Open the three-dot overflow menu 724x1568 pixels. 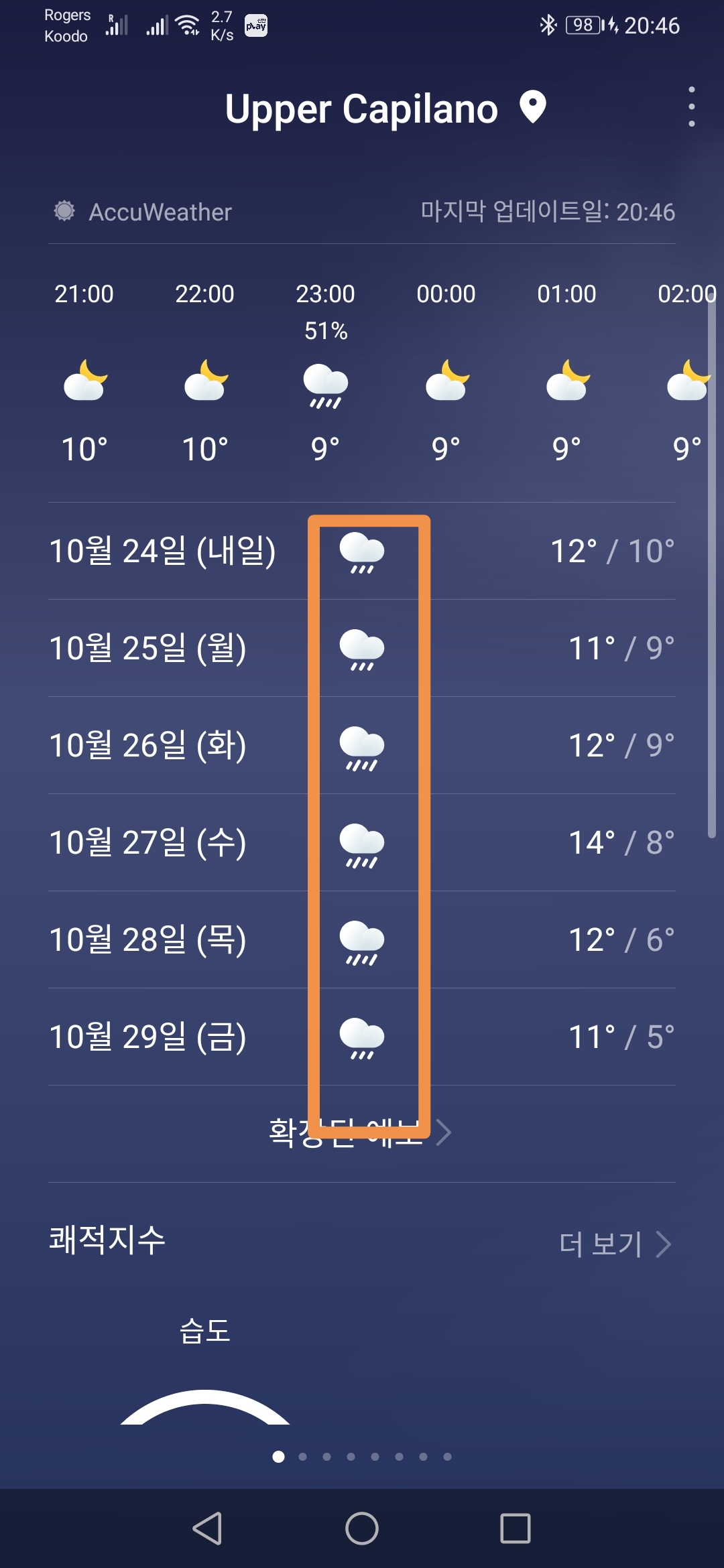click(691, 107)
